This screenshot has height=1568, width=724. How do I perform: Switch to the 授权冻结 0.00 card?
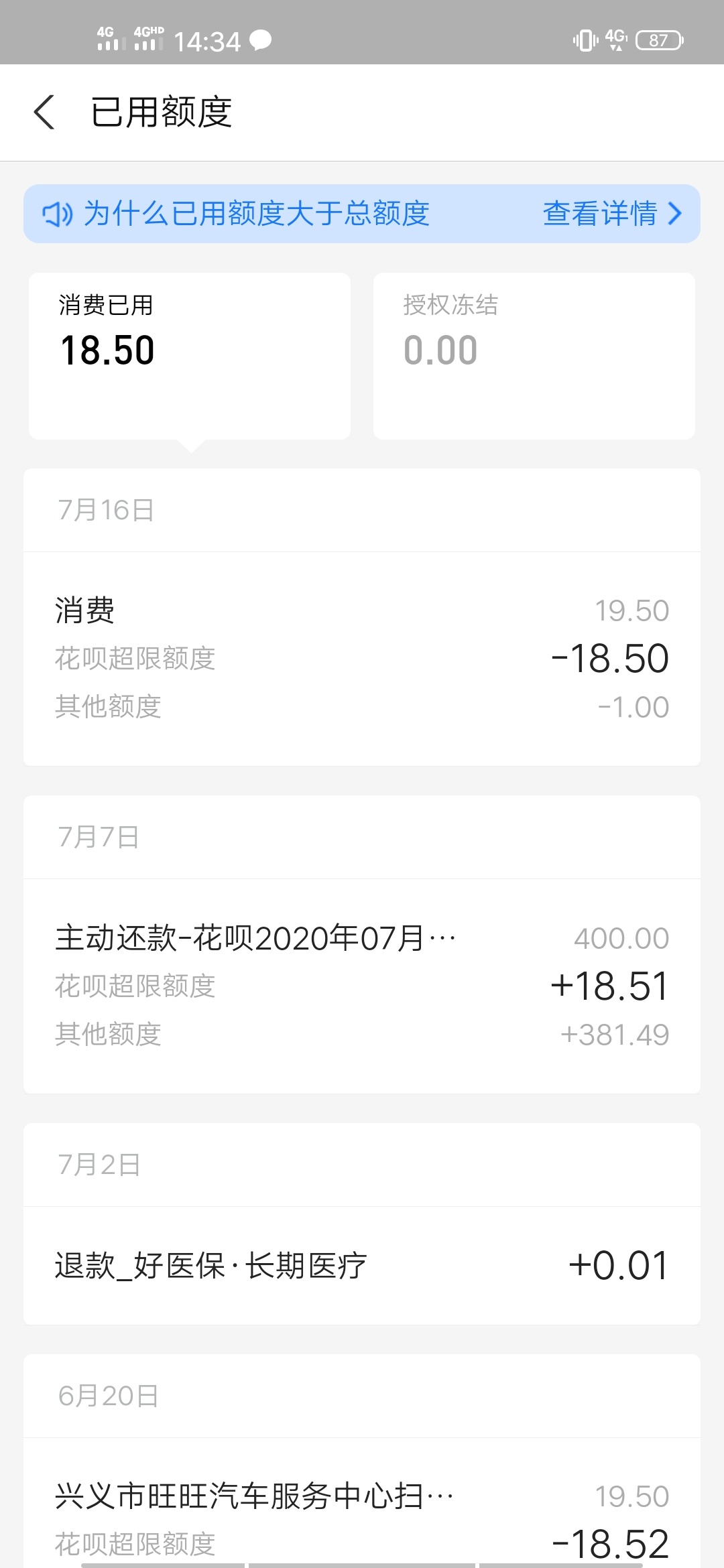tap(534, 356)
